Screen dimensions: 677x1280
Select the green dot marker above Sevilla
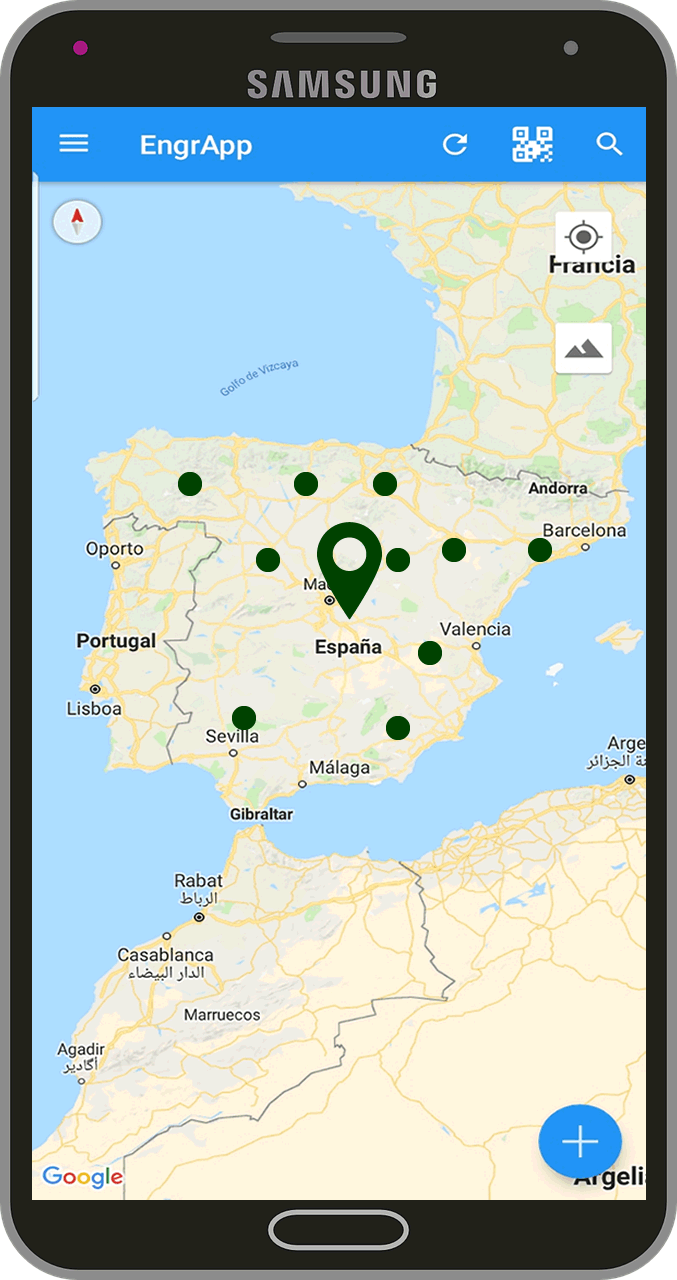click(244, 718)
